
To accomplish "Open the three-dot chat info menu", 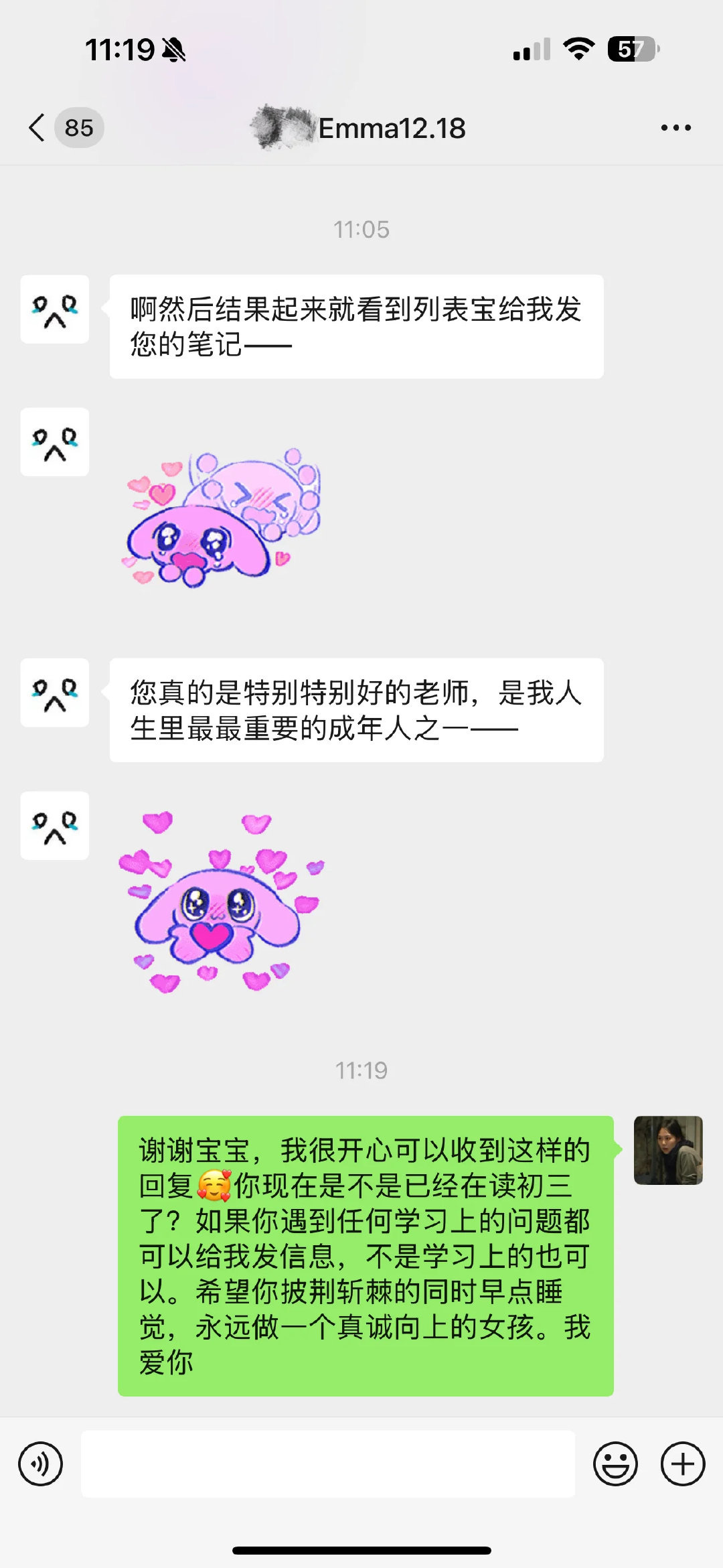I will coord(675,127).
